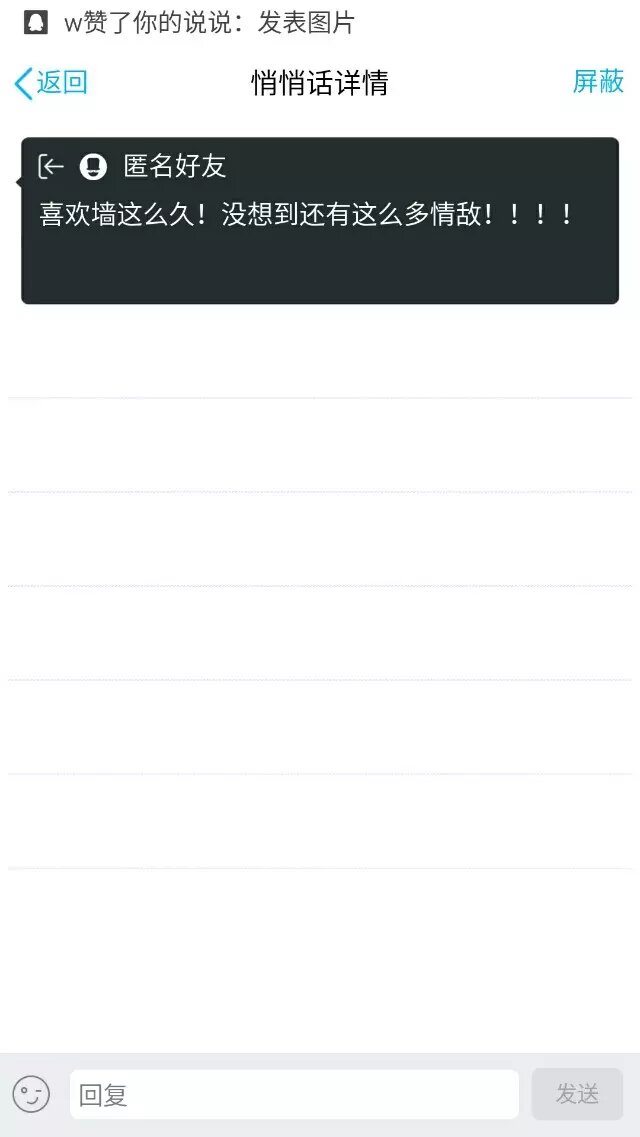Tap 屏蔽 to block this whisper
640x1137 pixels.
pos(598,82)
